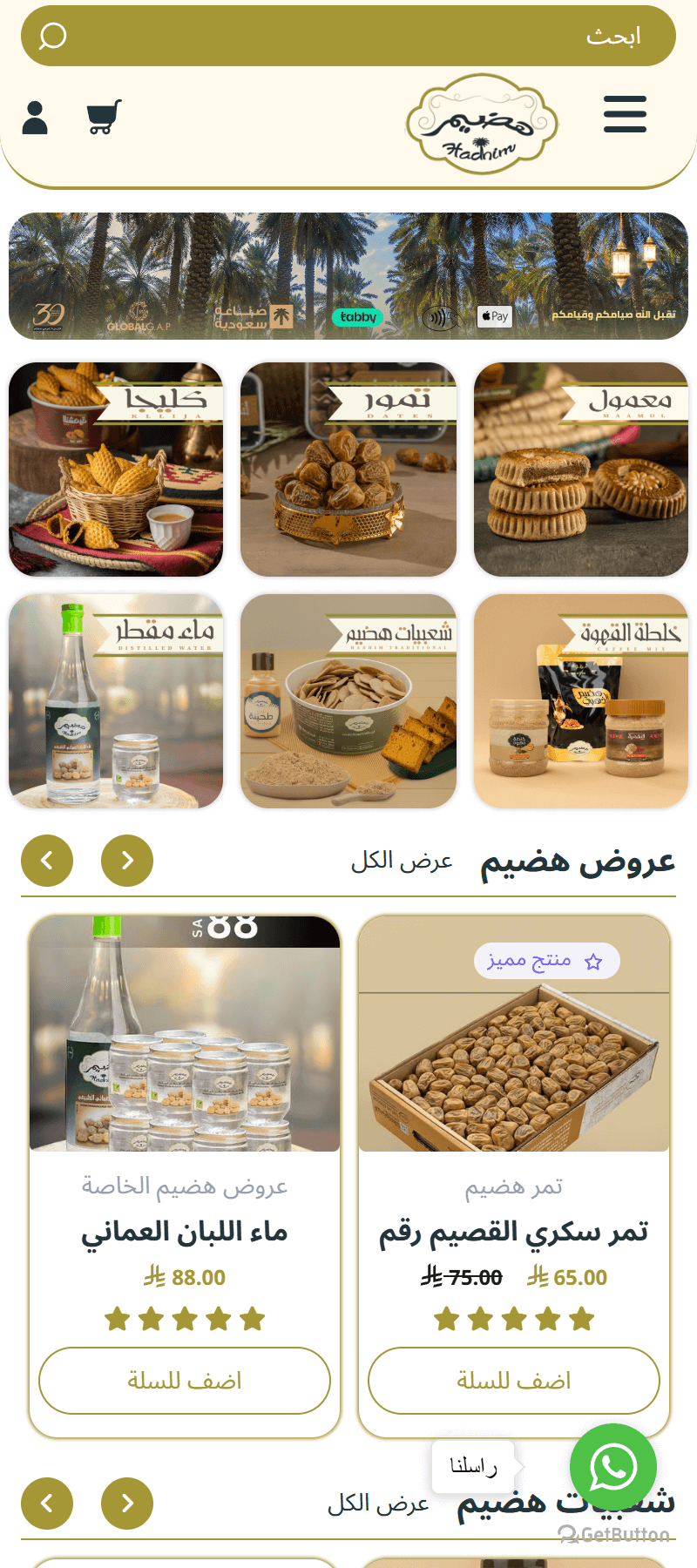
Task: Click the tabby payment badge on banner
Action: [358, 317]
